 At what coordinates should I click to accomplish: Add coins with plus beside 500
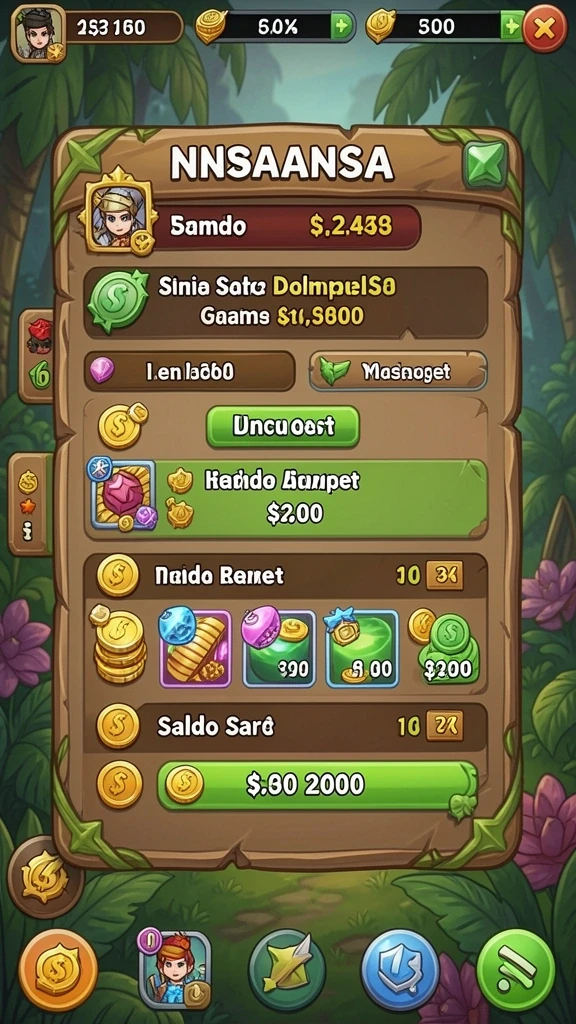(511, 27)
